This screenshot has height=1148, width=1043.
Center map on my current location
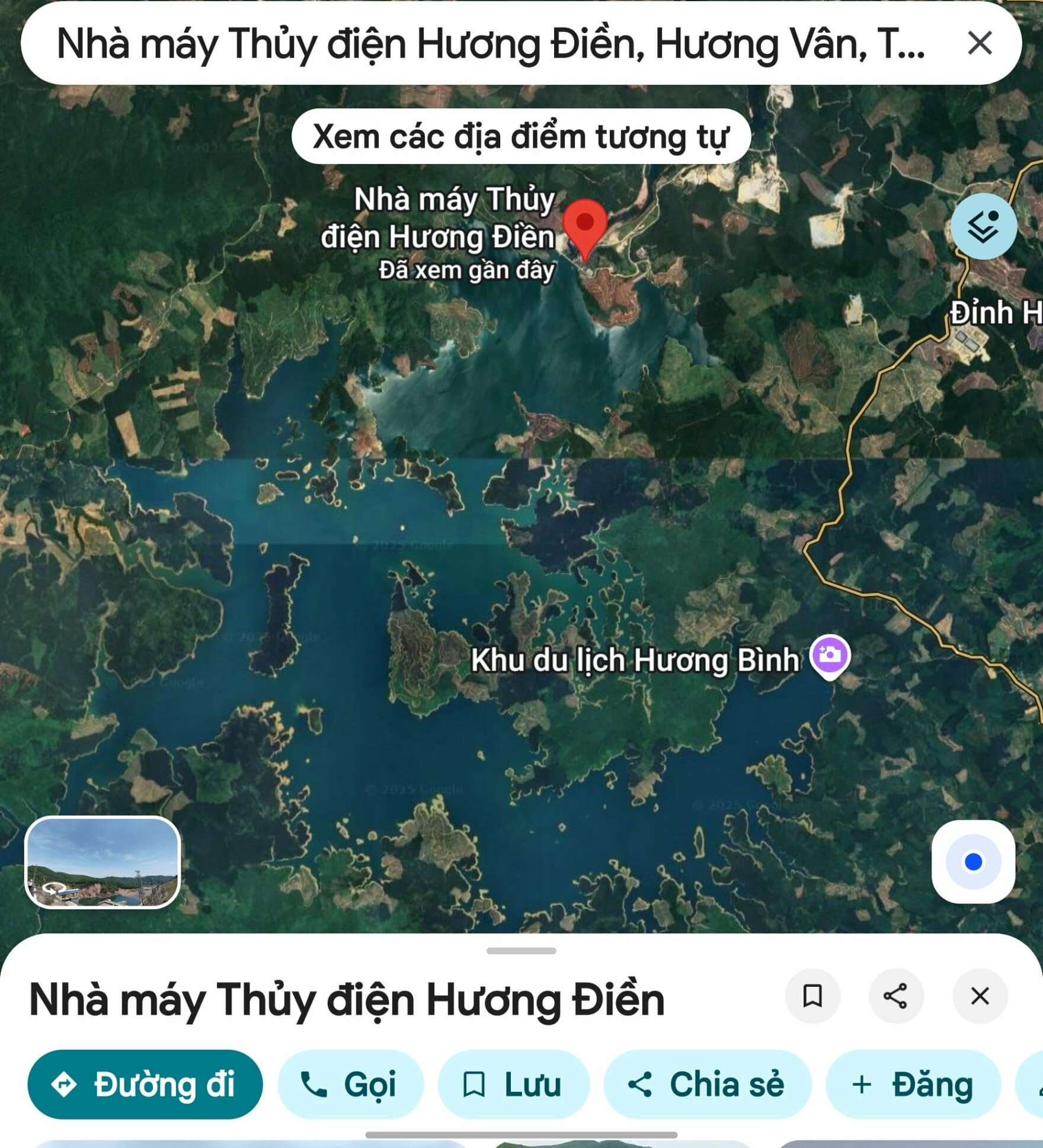tap(973, 862)
